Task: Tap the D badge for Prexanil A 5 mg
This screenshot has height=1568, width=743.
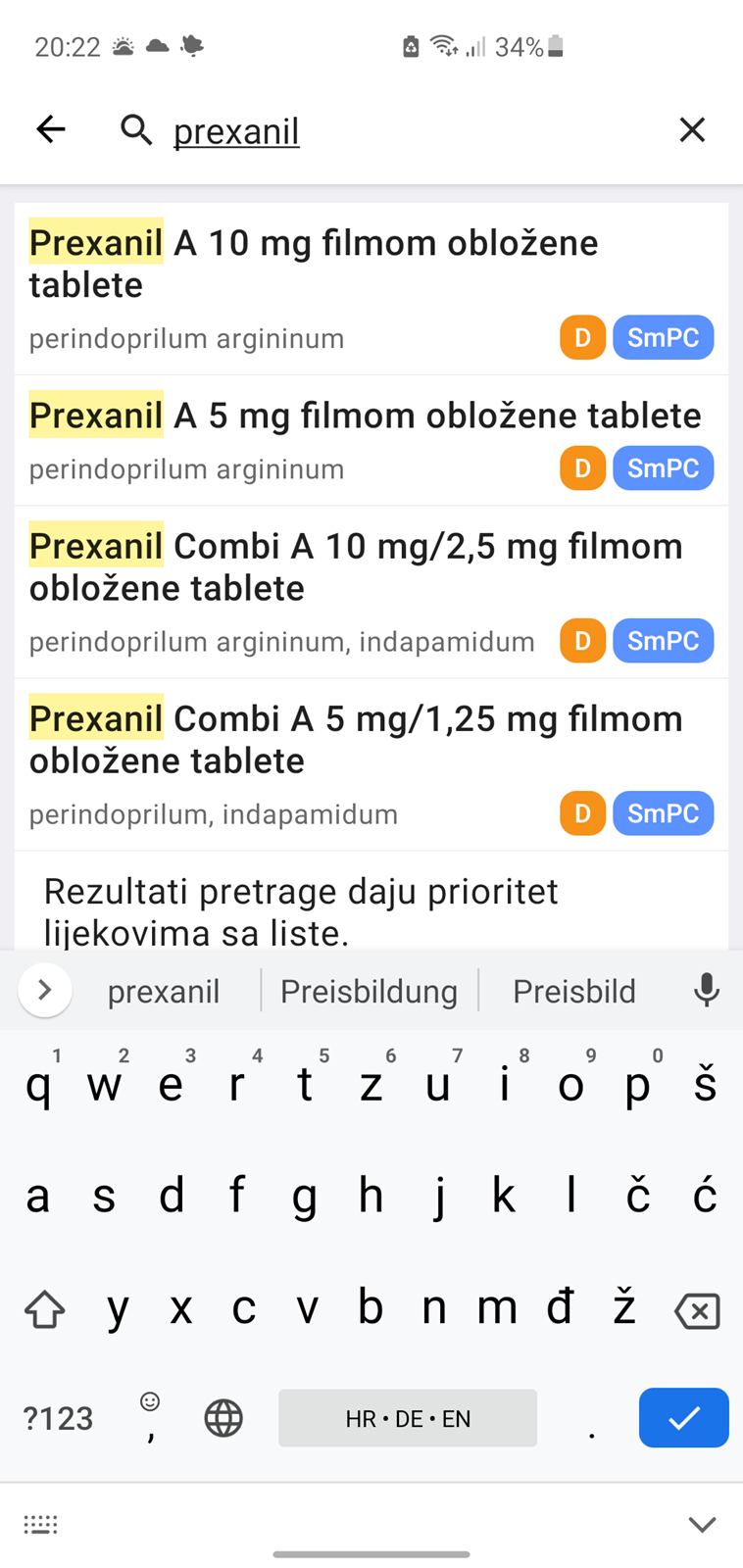Action: (582, 468)
